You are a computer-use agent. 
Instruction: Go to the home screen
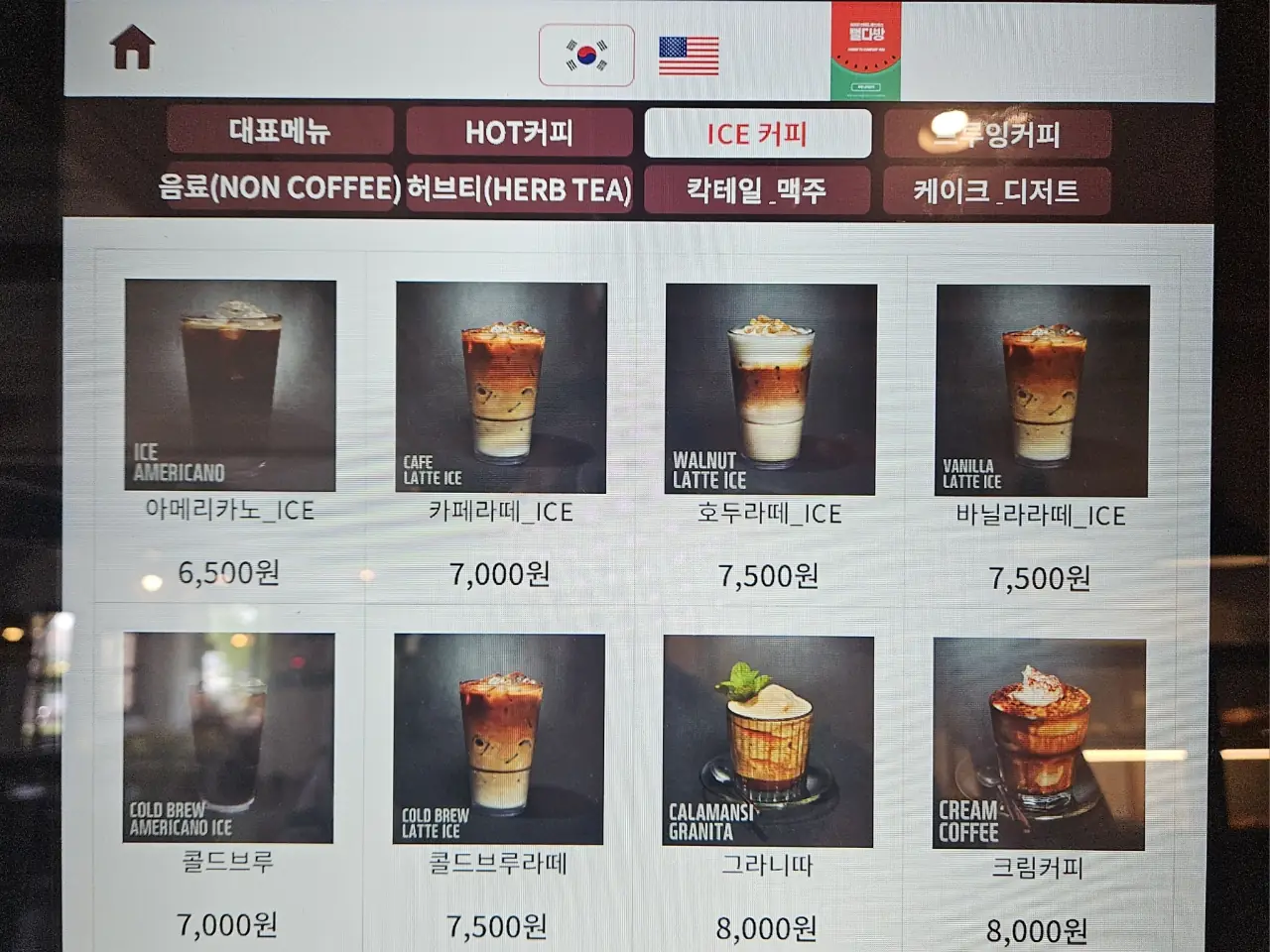coord(132,48)
